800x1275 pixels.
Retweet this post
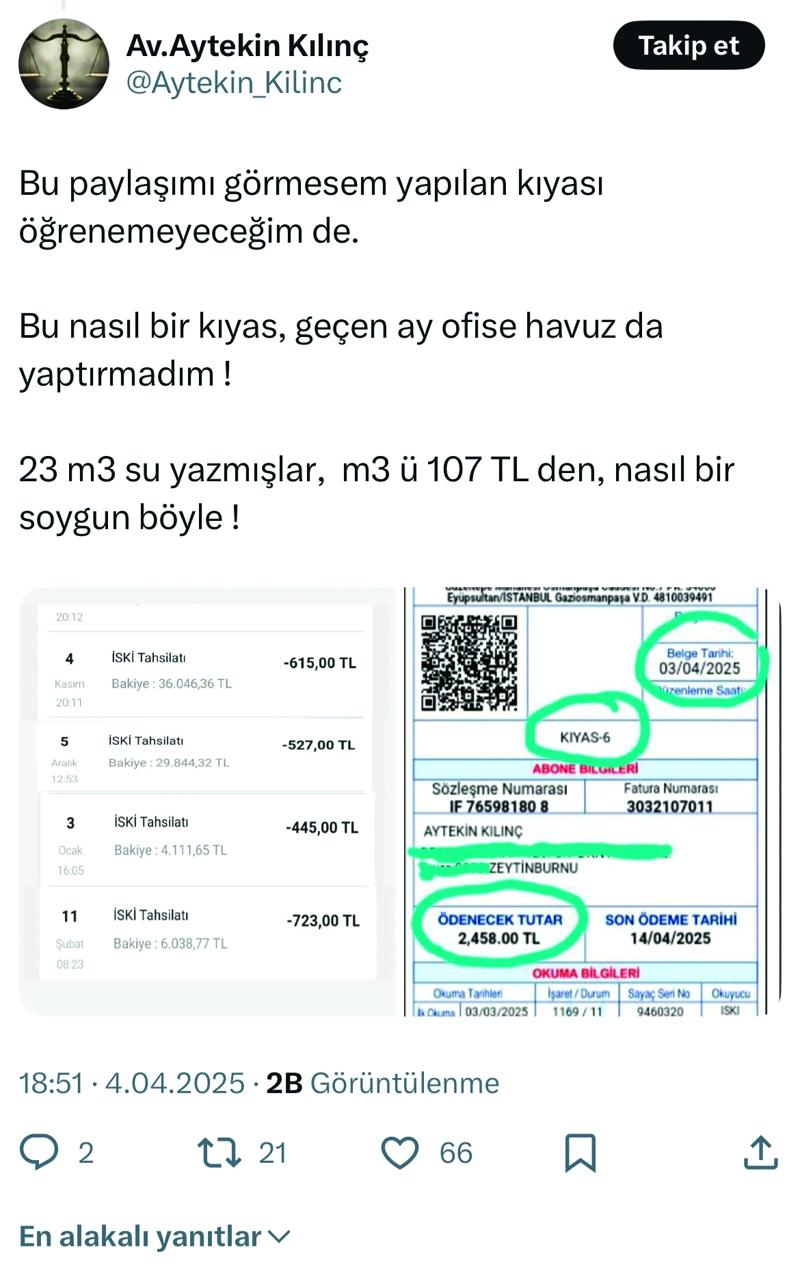[221, 1152]
